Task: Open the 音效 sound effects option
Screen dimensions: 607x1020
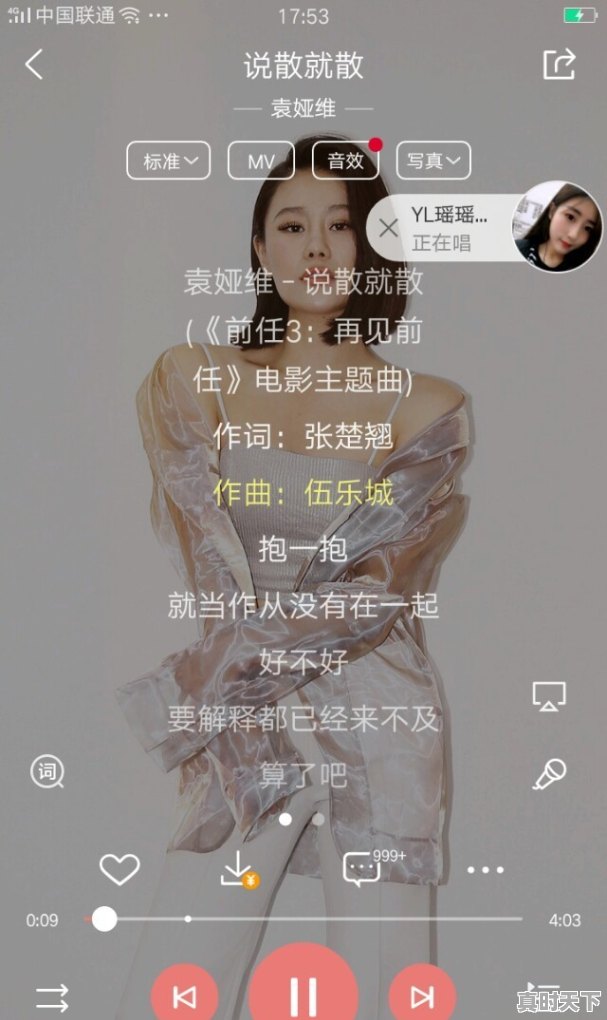Action: click(345, 160)
